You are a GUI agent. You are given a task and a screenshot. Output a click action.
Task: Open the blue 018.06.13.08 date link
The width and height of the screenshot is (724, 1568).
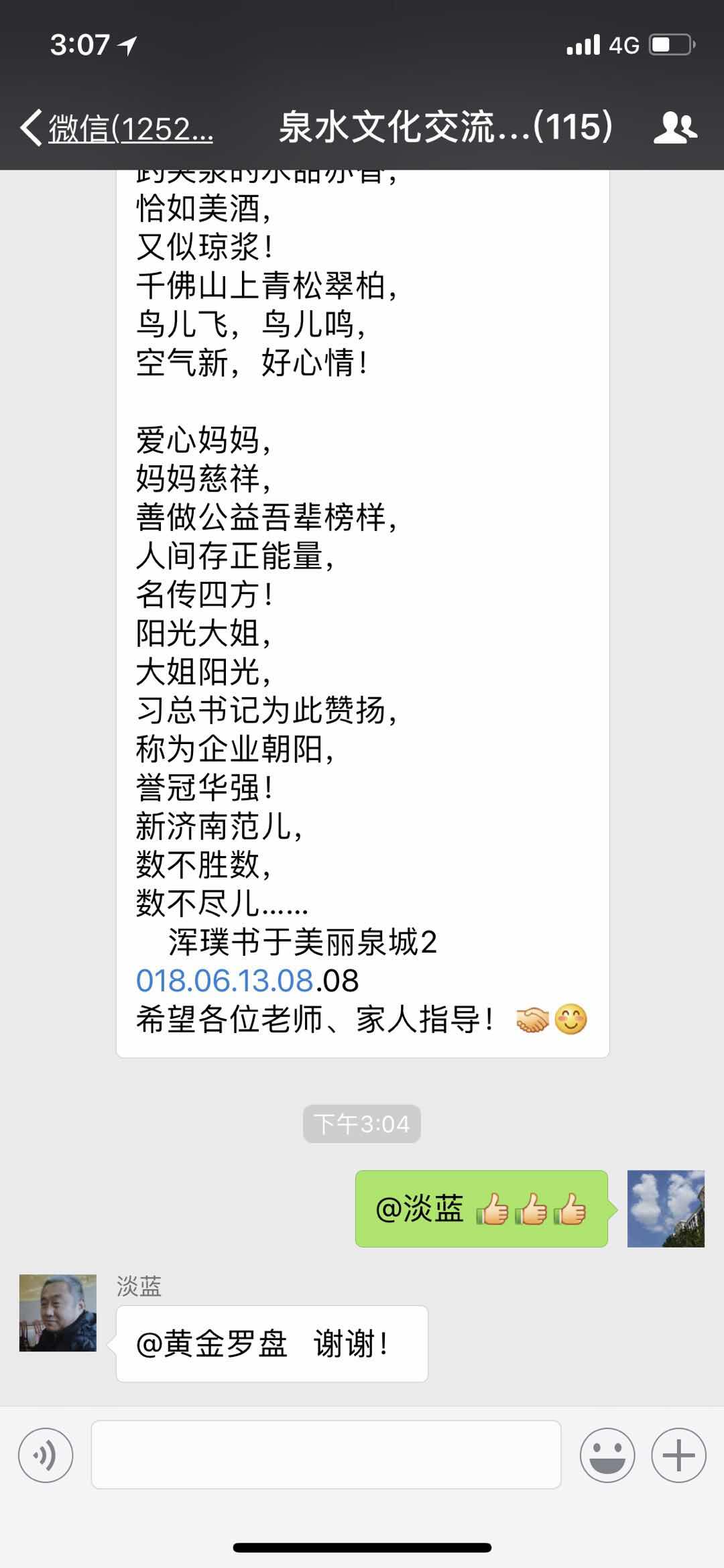(x=225, y=981)
